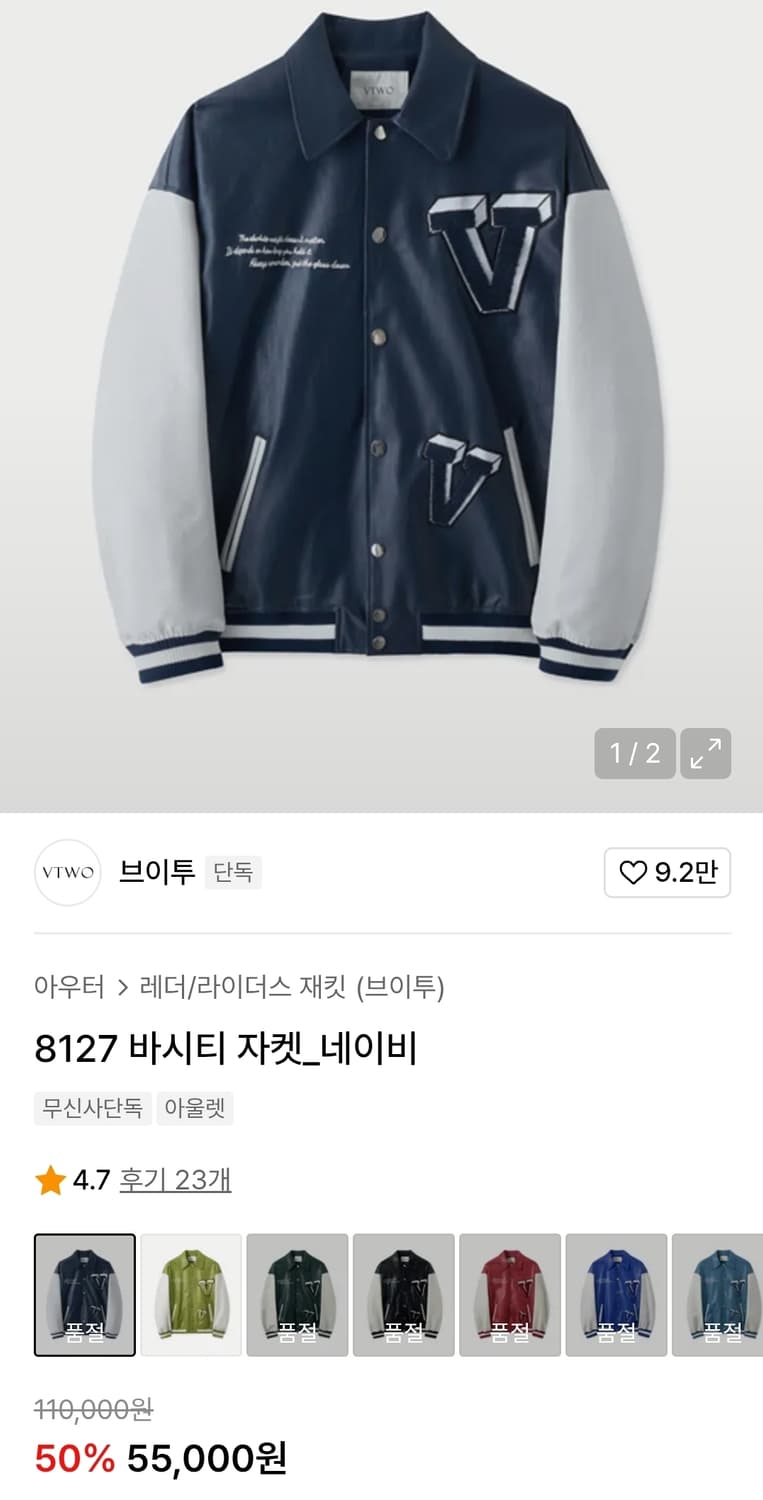Image resolution: width=763 pixels, height=1500 pixels.
Task: Click the 단독 badge beside brand name
Action: [232, 872]
